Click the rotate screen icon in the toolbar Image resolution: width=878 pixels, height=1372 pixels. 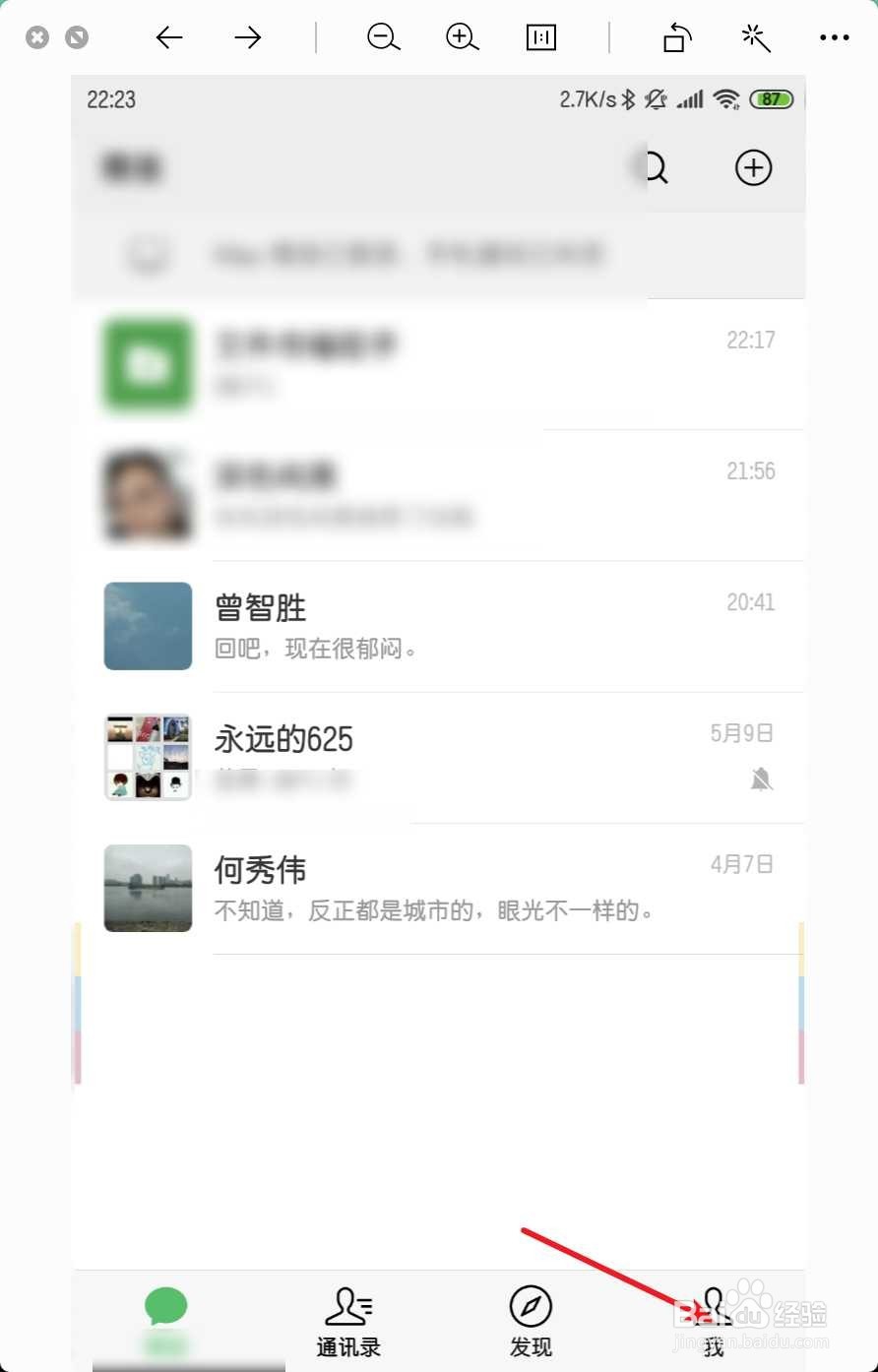[676, 37]
